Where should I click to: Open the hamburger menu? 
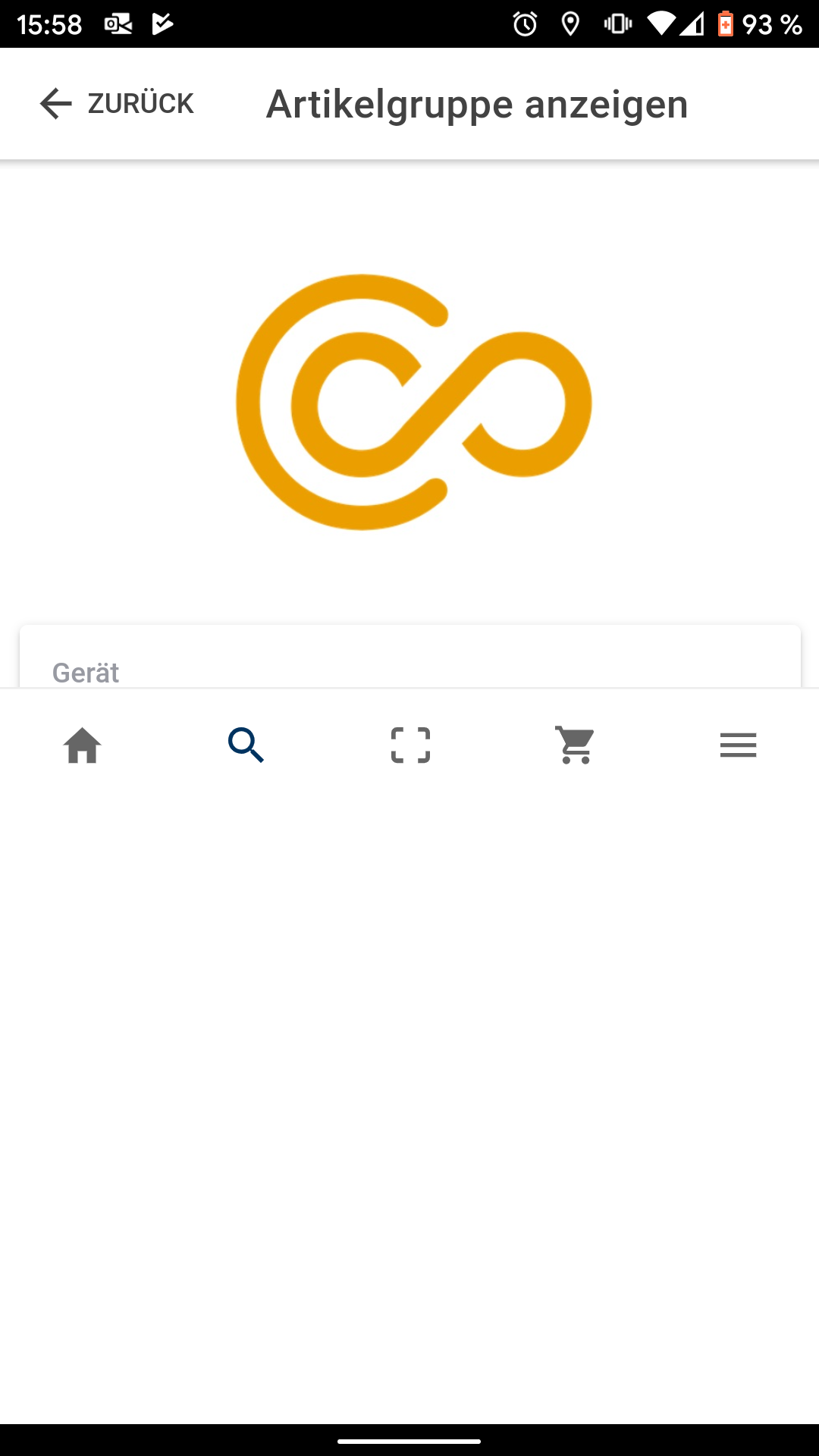[x=737, y=746]
